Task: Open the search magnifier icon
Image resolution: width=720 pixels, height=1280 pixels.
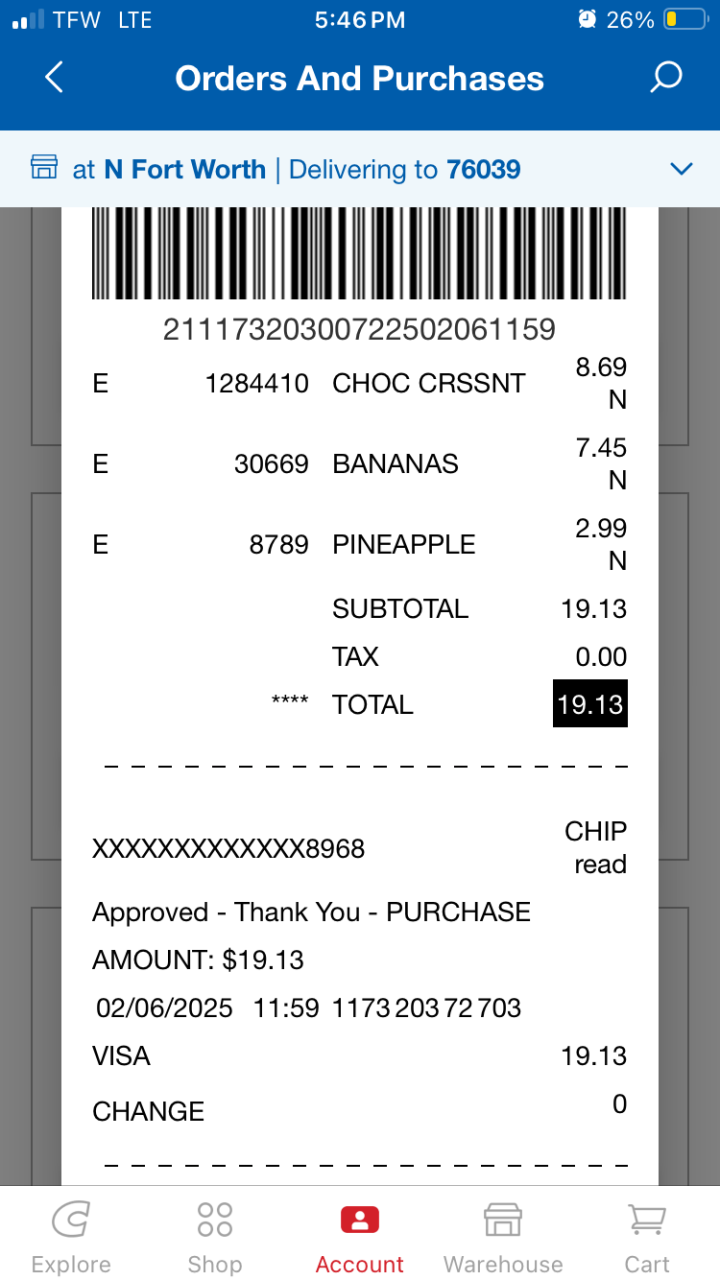Action: pyautogui.click(x=666, y=78)
